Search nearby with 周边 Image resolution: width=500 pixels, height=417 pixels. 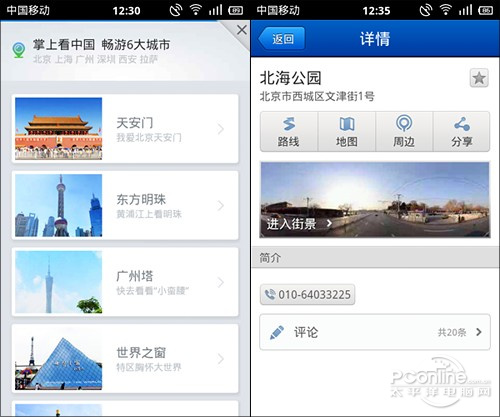(x=404, y=132)
